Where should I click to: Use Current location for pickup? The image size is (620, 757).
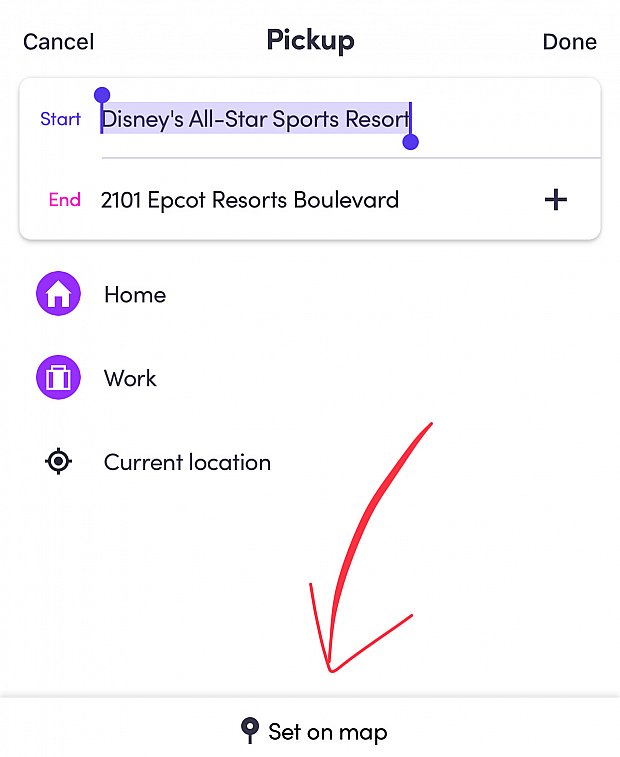pos(187,463)
